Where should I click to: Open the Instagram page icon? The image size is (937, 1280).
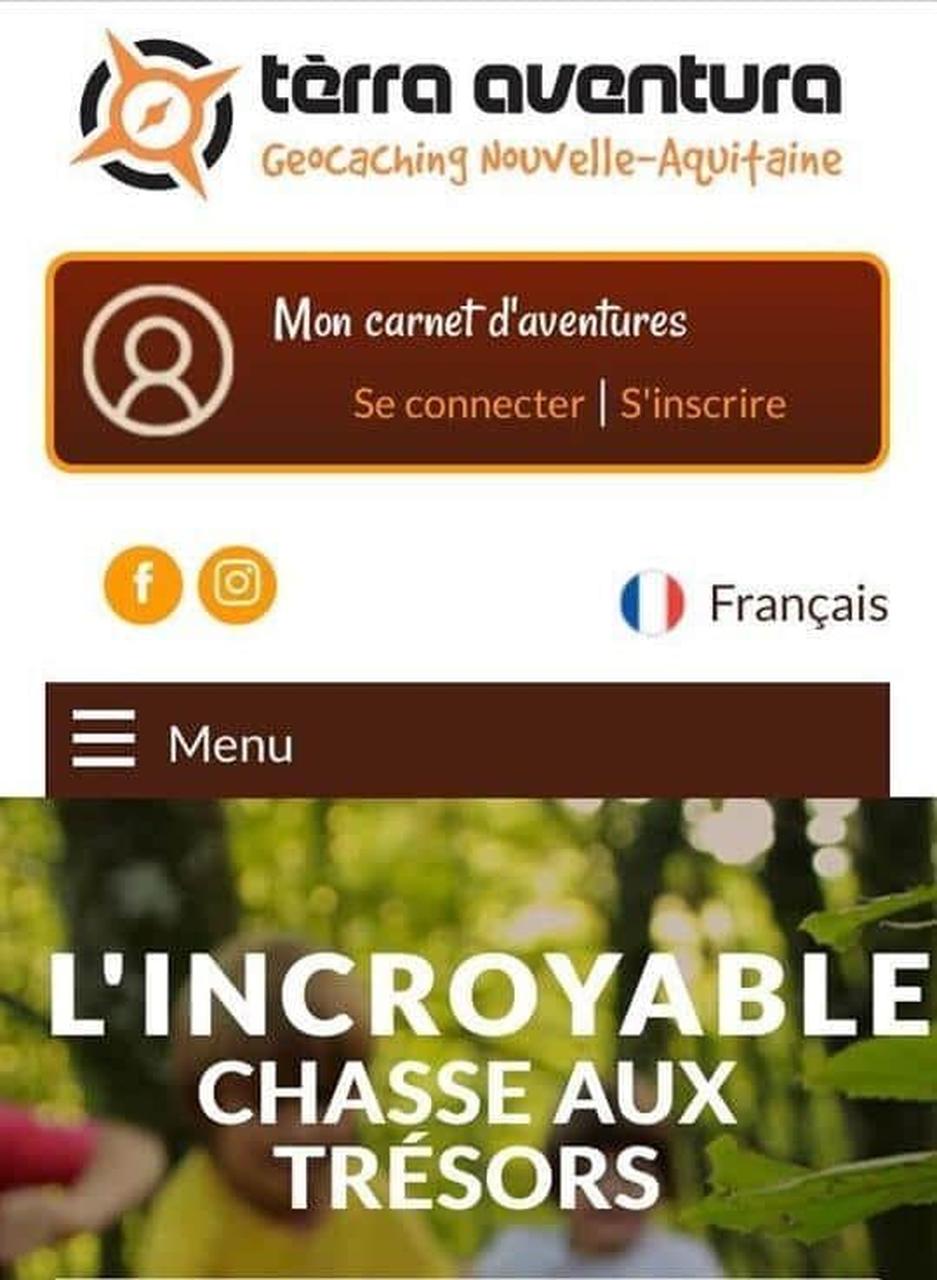[x=237, y=585]
